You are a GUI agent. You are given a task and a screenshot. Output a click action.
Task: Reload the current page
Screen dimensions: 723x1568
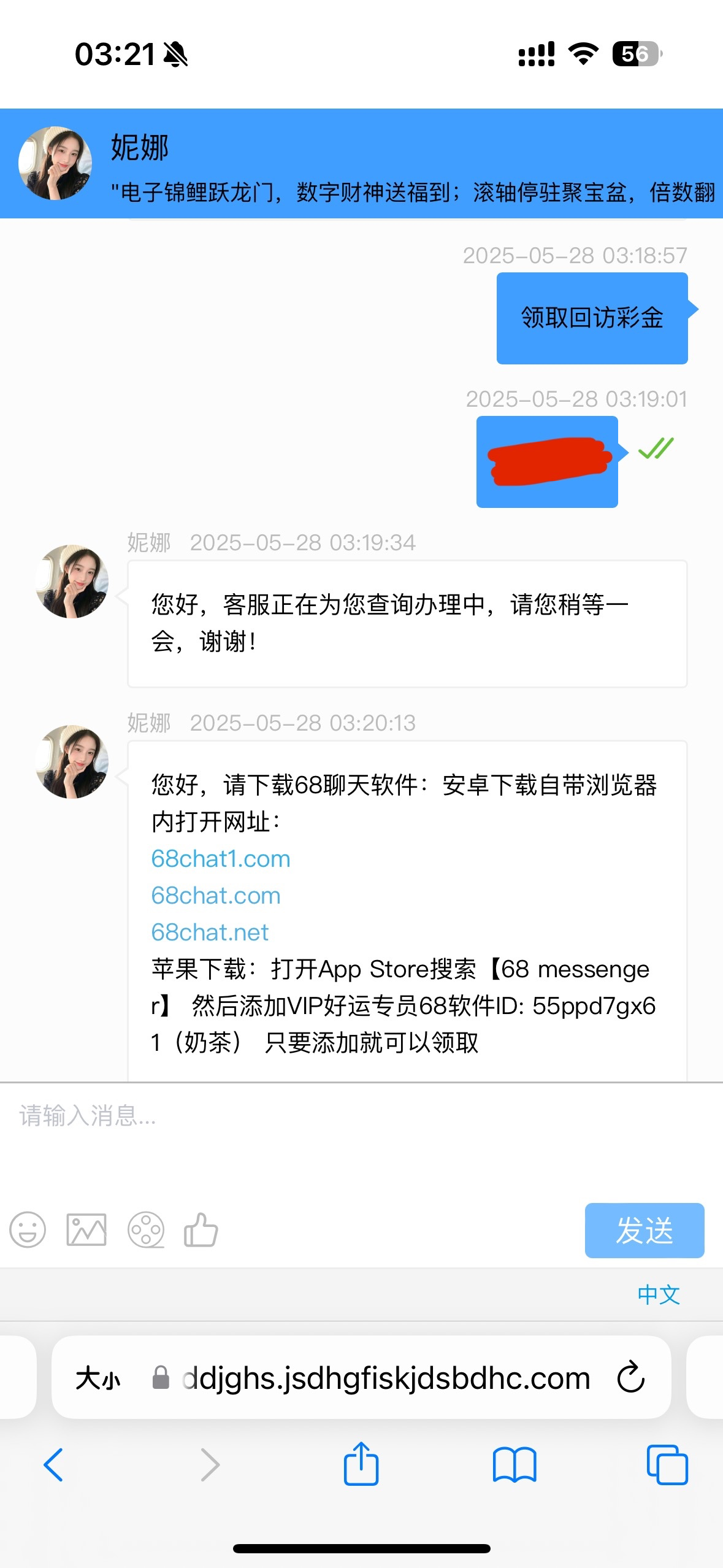point(630,1378)
